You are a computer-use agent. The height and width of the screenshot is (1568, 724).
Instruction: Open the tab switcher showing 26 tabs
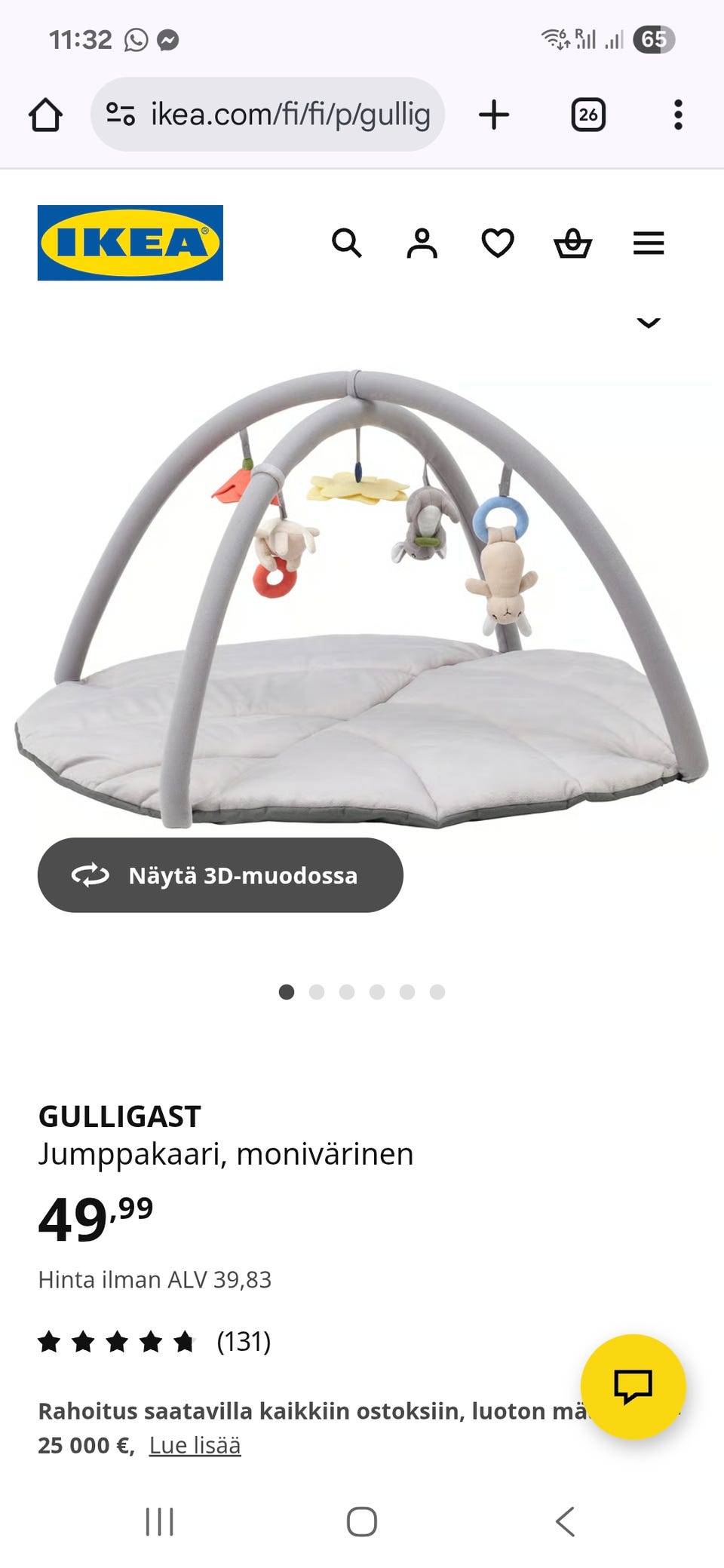click(x=587, y=115)
